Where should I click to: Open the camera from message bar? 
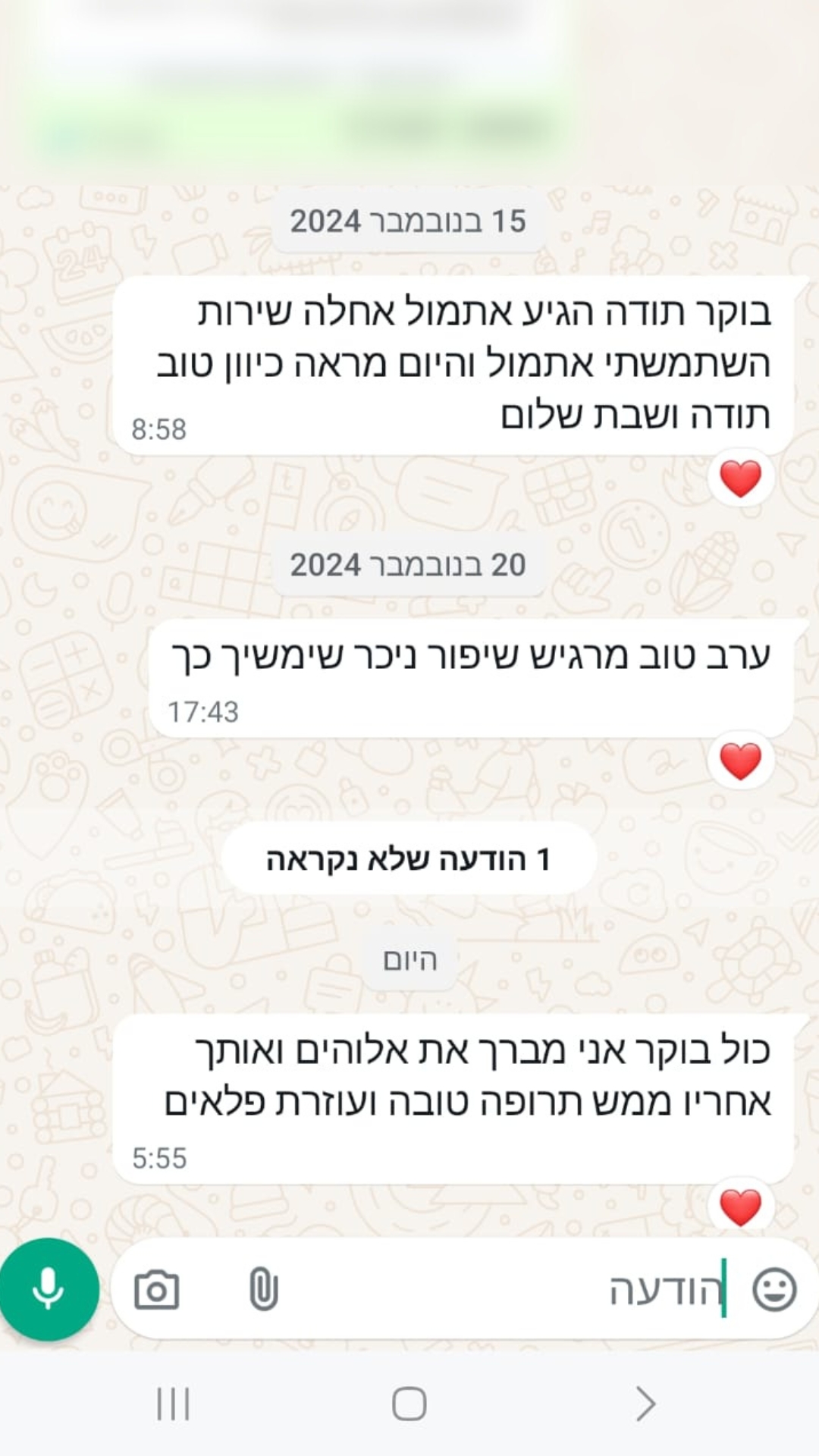[x=157, y=1290]
